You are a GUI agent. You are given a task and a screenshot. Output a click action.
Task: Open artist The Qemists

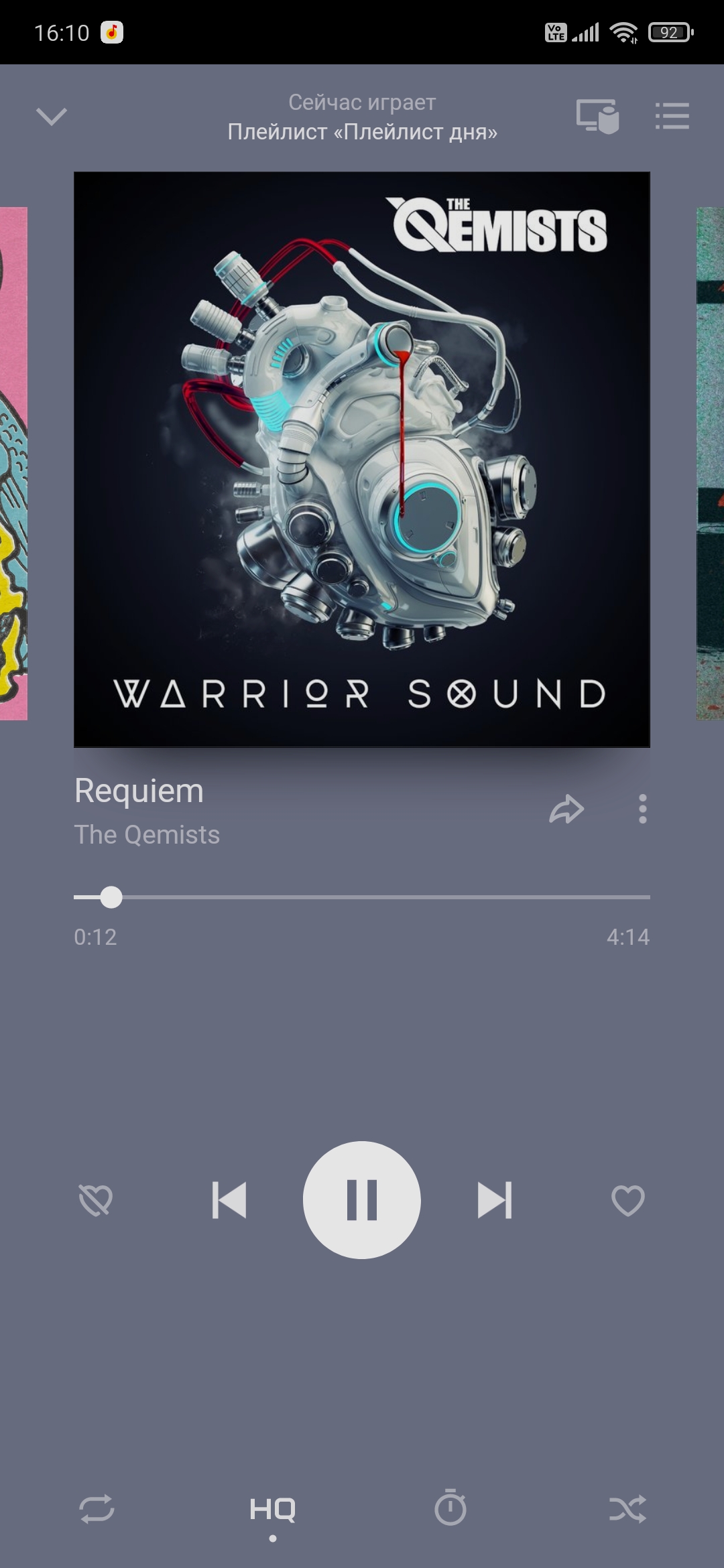point(147,835)
